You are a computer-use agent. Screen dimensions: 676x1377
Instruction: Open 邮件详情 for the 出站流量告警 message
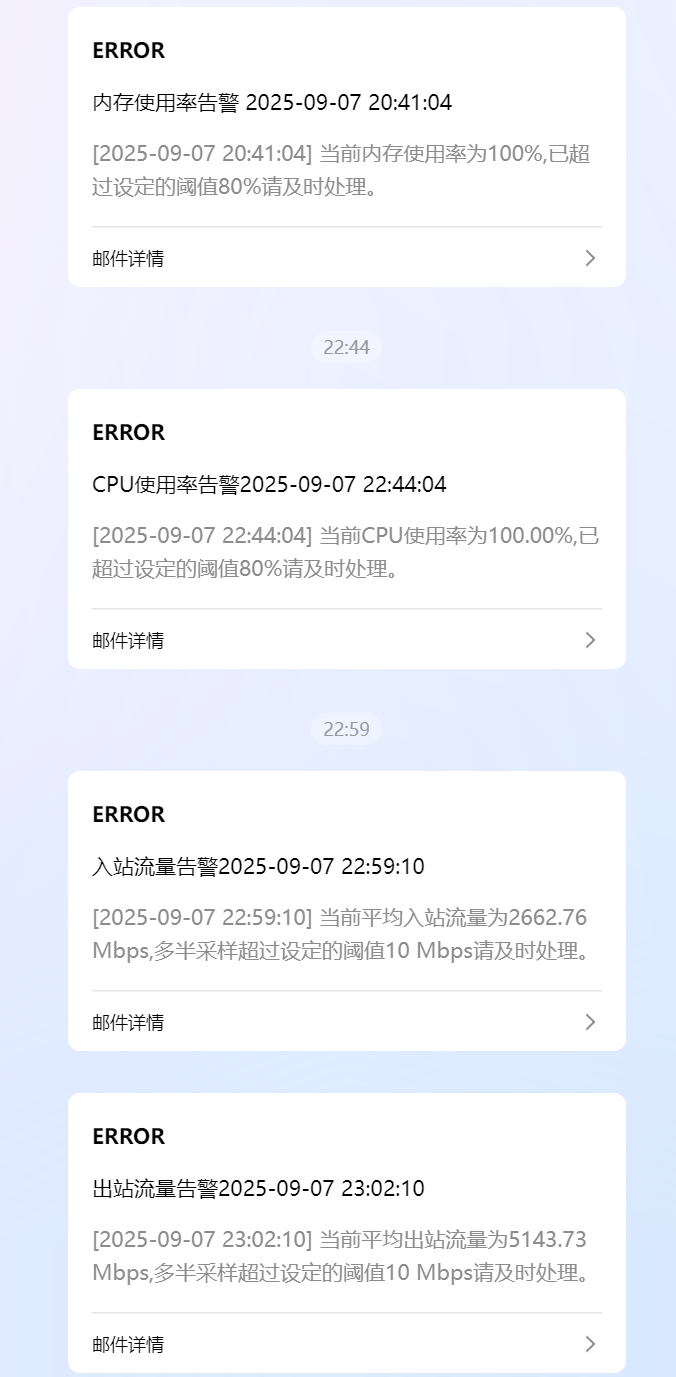tap(346, 1344)
